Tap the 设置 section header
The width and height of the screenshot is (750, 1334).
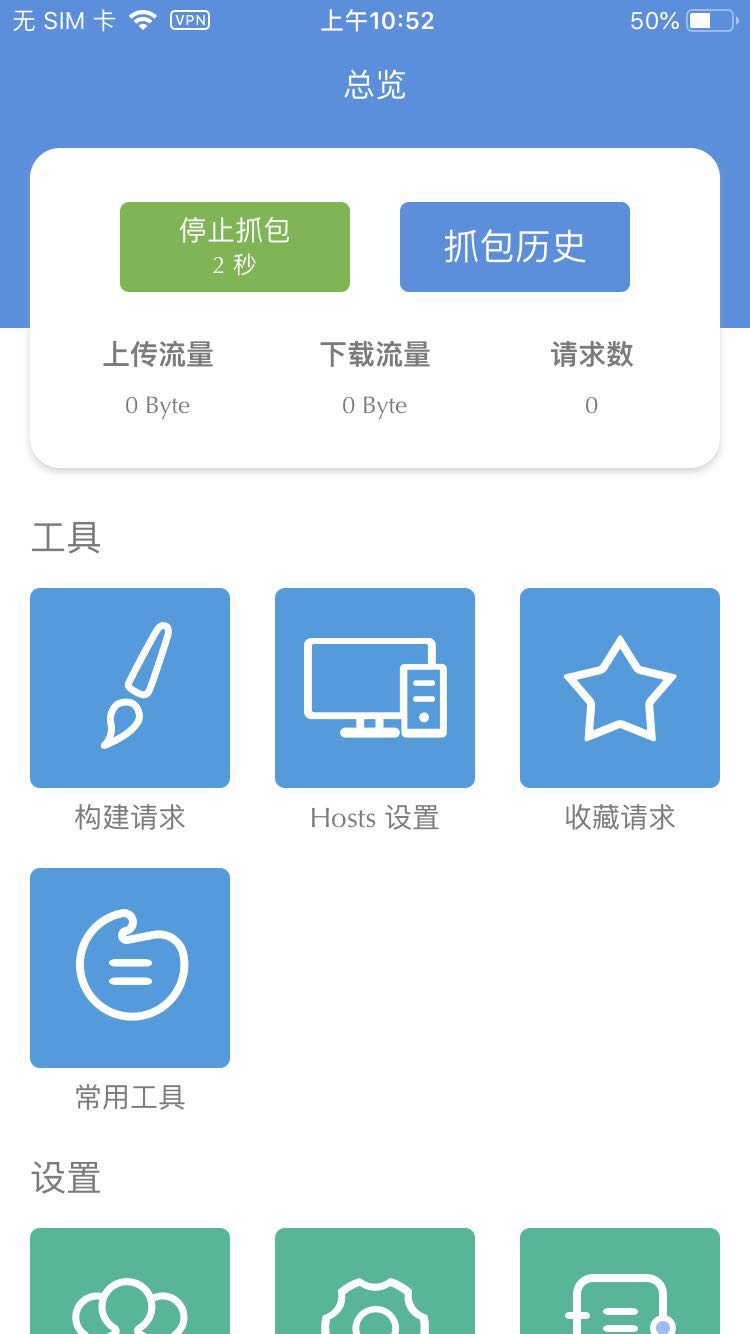(x=67, y=1180)
